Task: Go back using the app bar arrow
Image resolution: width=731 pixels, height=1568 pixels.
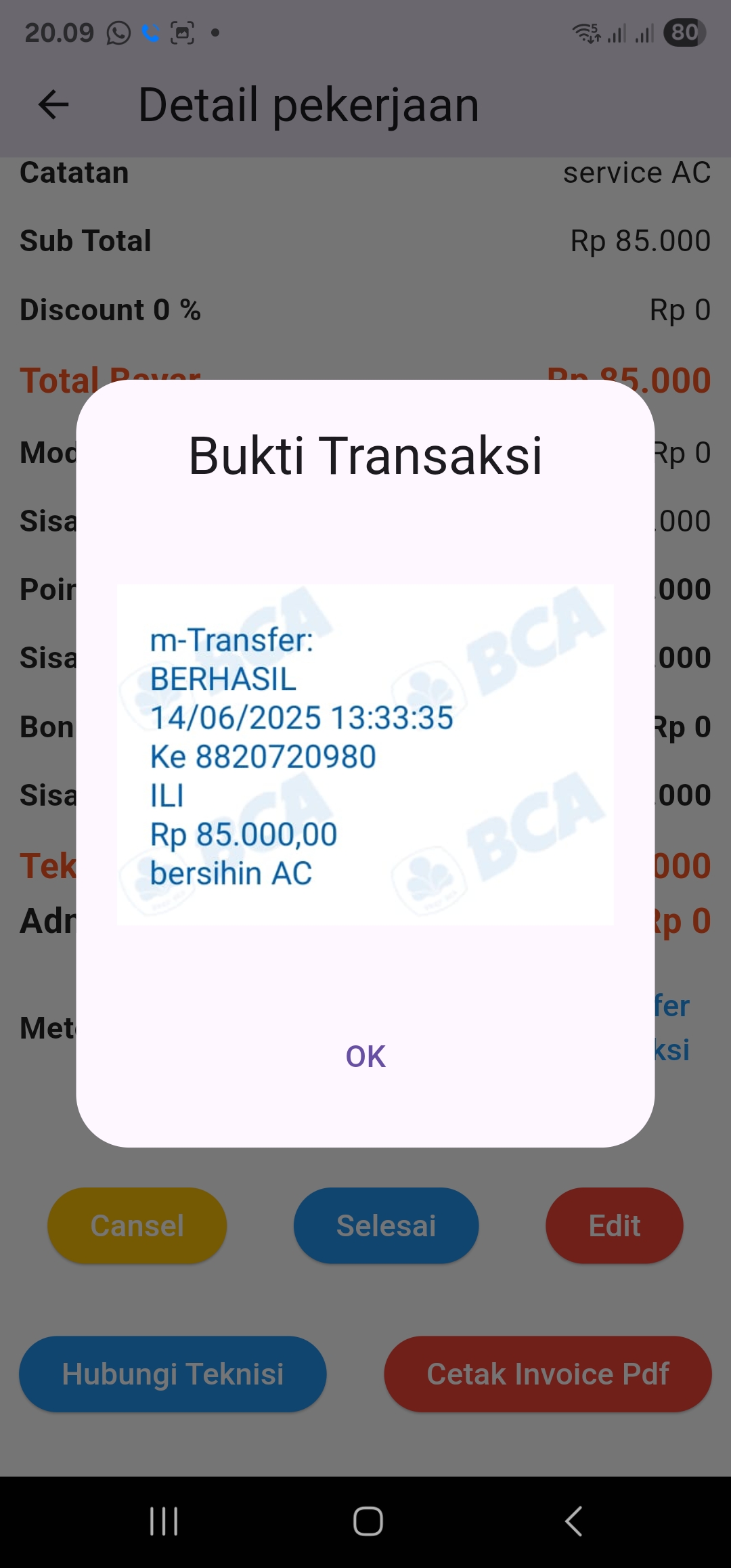Action: [53, 105]
